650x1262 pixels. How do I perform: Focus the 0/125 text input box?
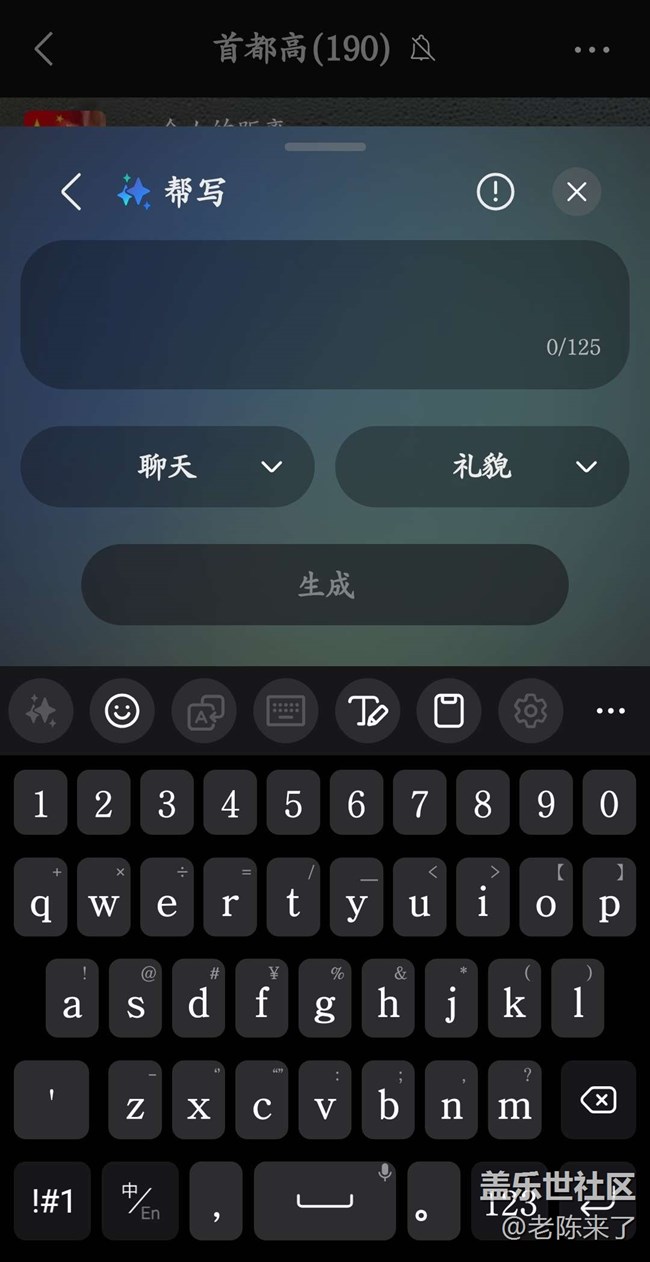[324, 314]
